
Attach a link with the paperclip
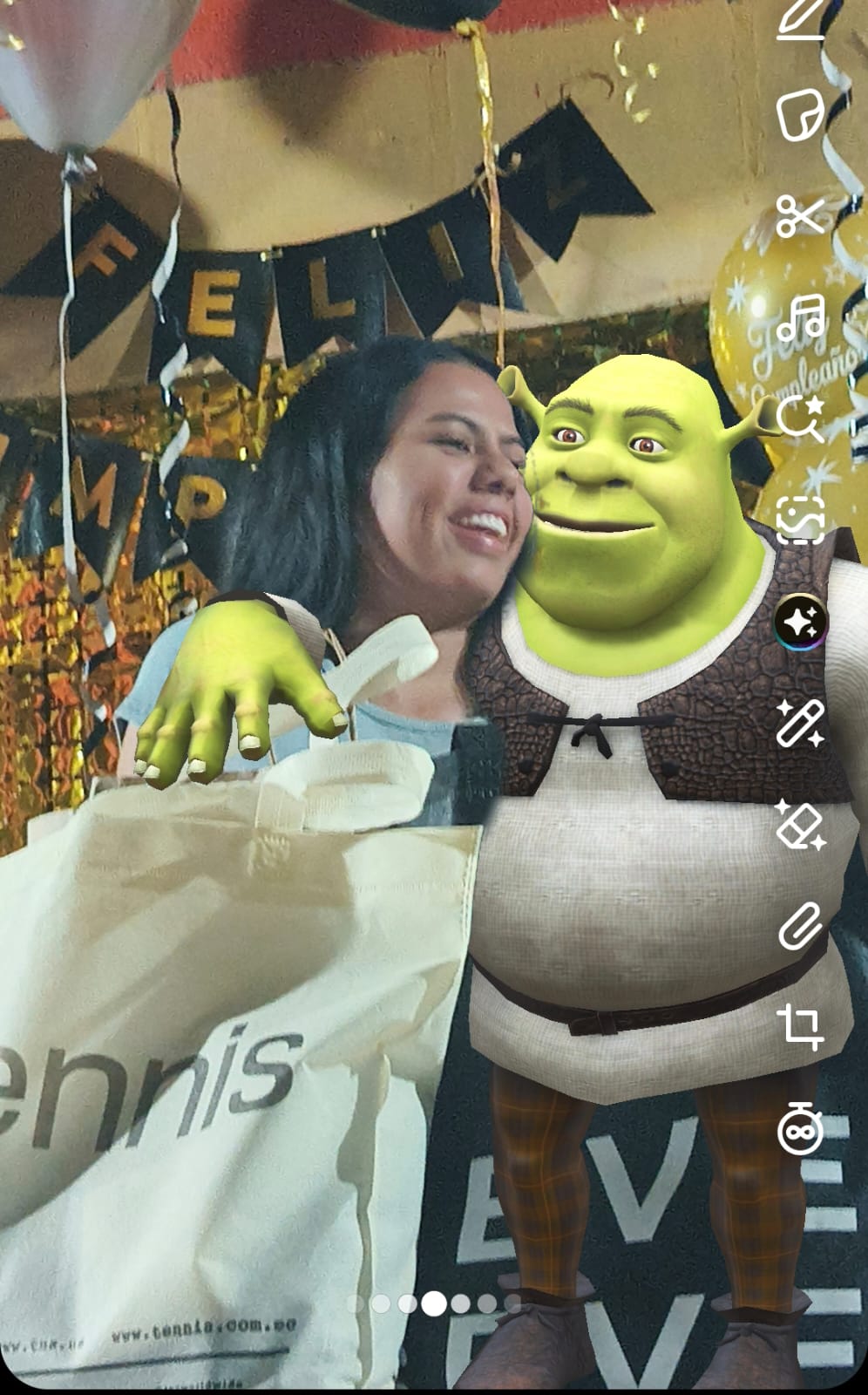click(800, 926)
